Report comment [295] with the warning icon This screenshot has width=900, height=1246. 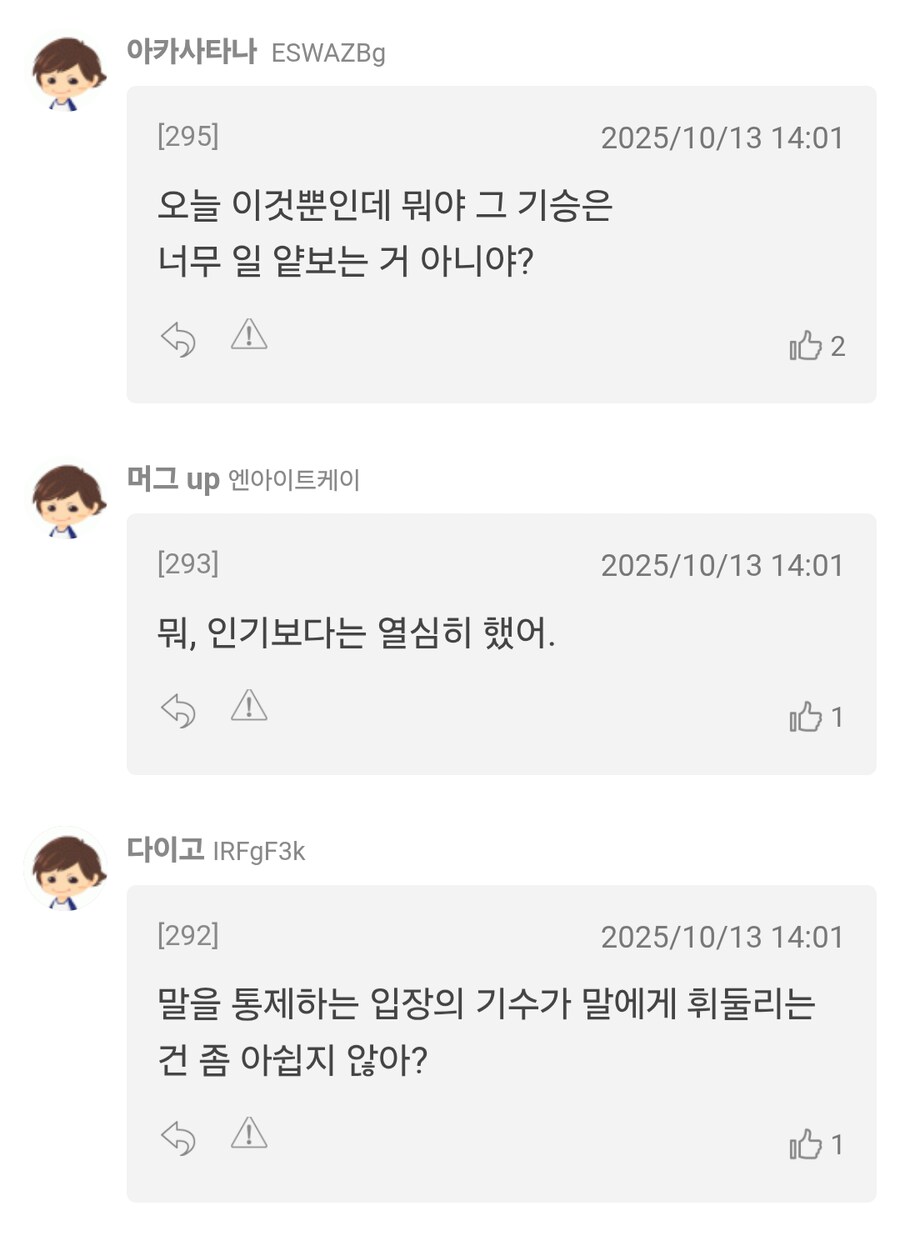tap(247, 336)
